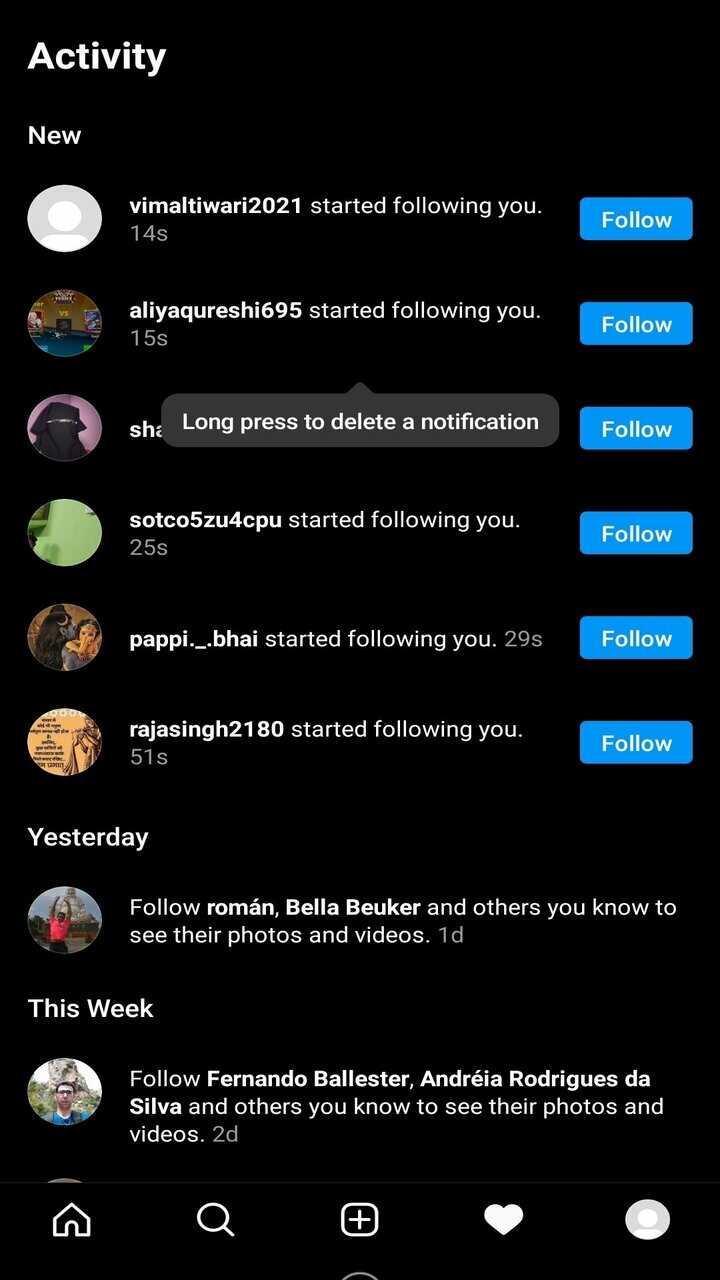This screenshot has height=1280, width=720.
Task: Follow back aliyaqureshi695
Action: 636,324
